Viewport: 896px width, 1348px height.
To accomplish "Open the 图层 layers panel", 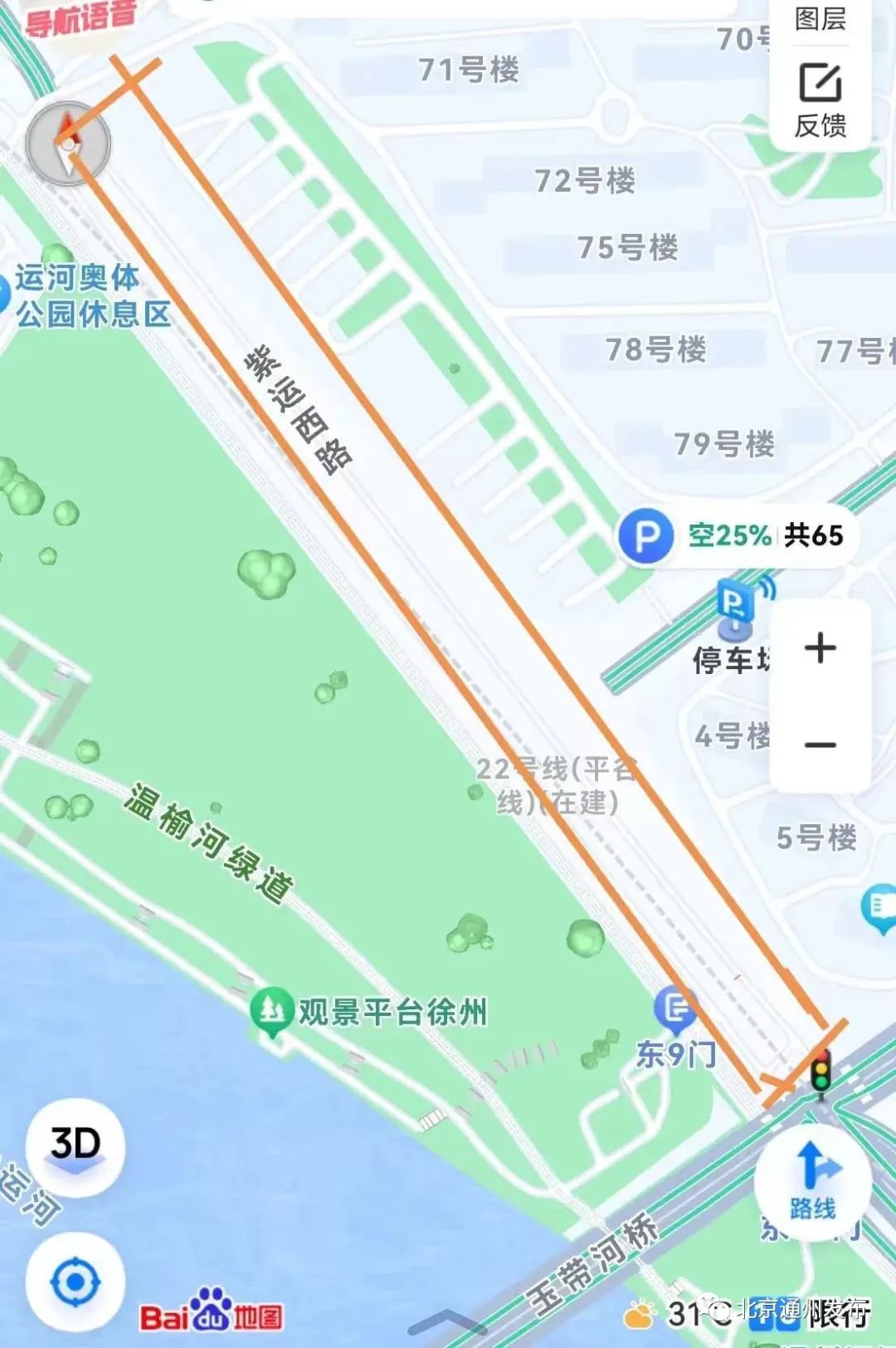I will (820, 18).
